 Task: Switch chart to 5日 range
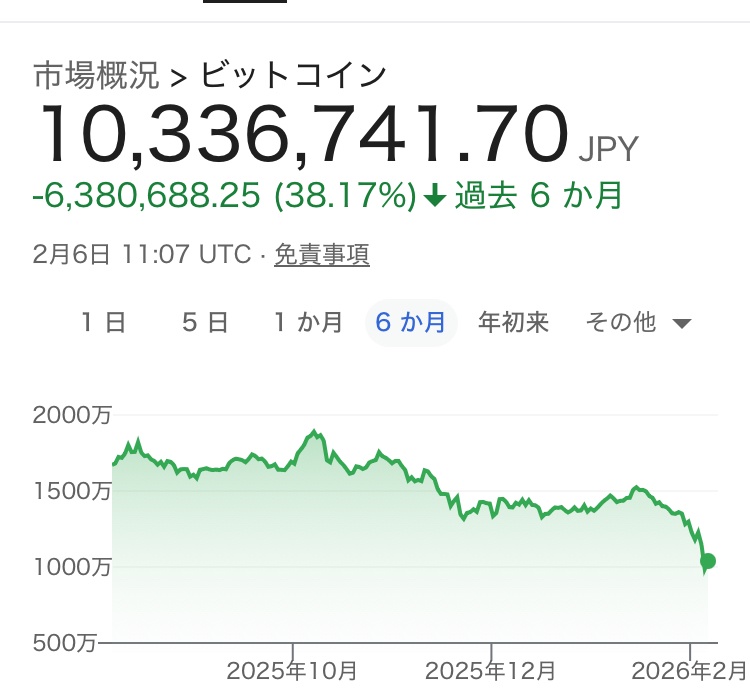(x=205, y=322)
